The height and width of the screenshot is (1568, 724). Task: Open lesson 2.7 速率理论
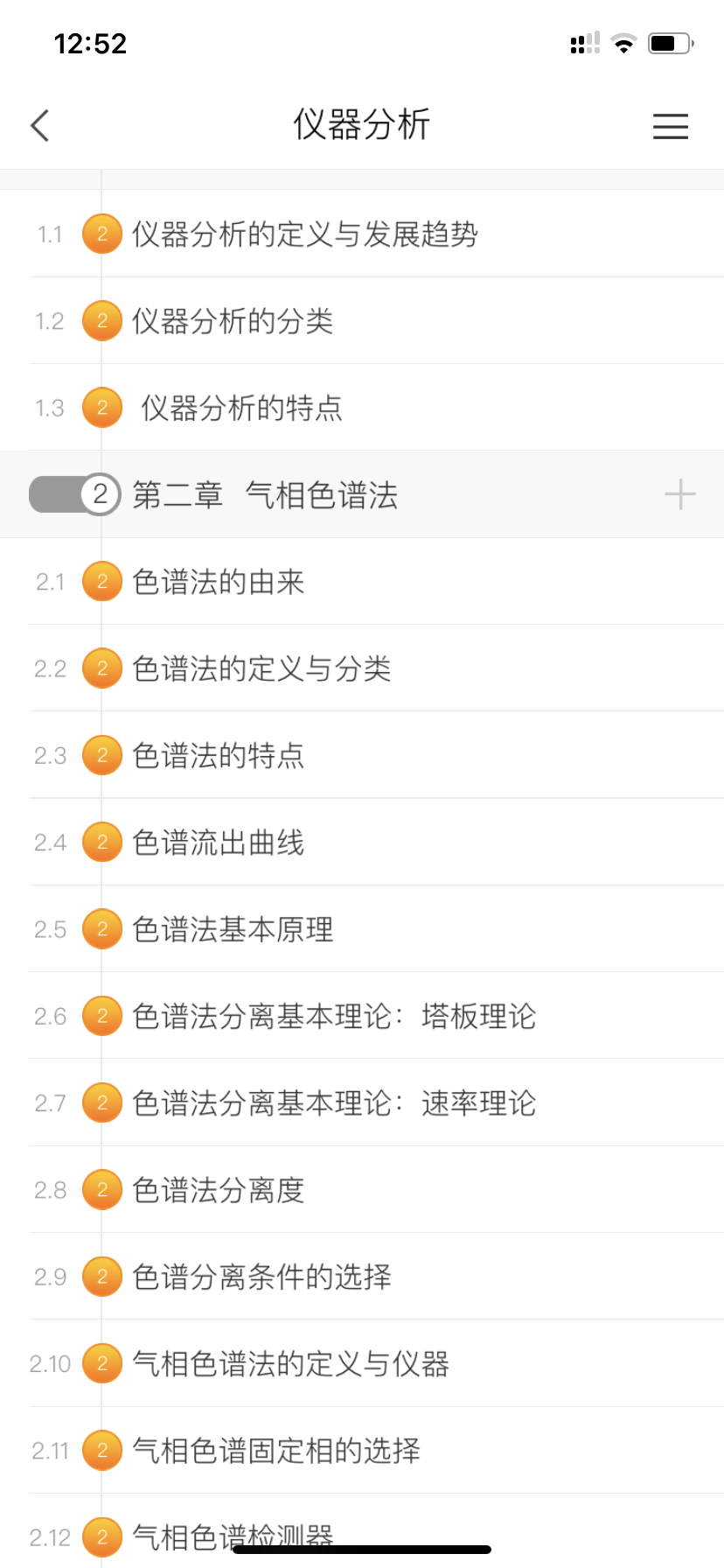point(334,1103)
